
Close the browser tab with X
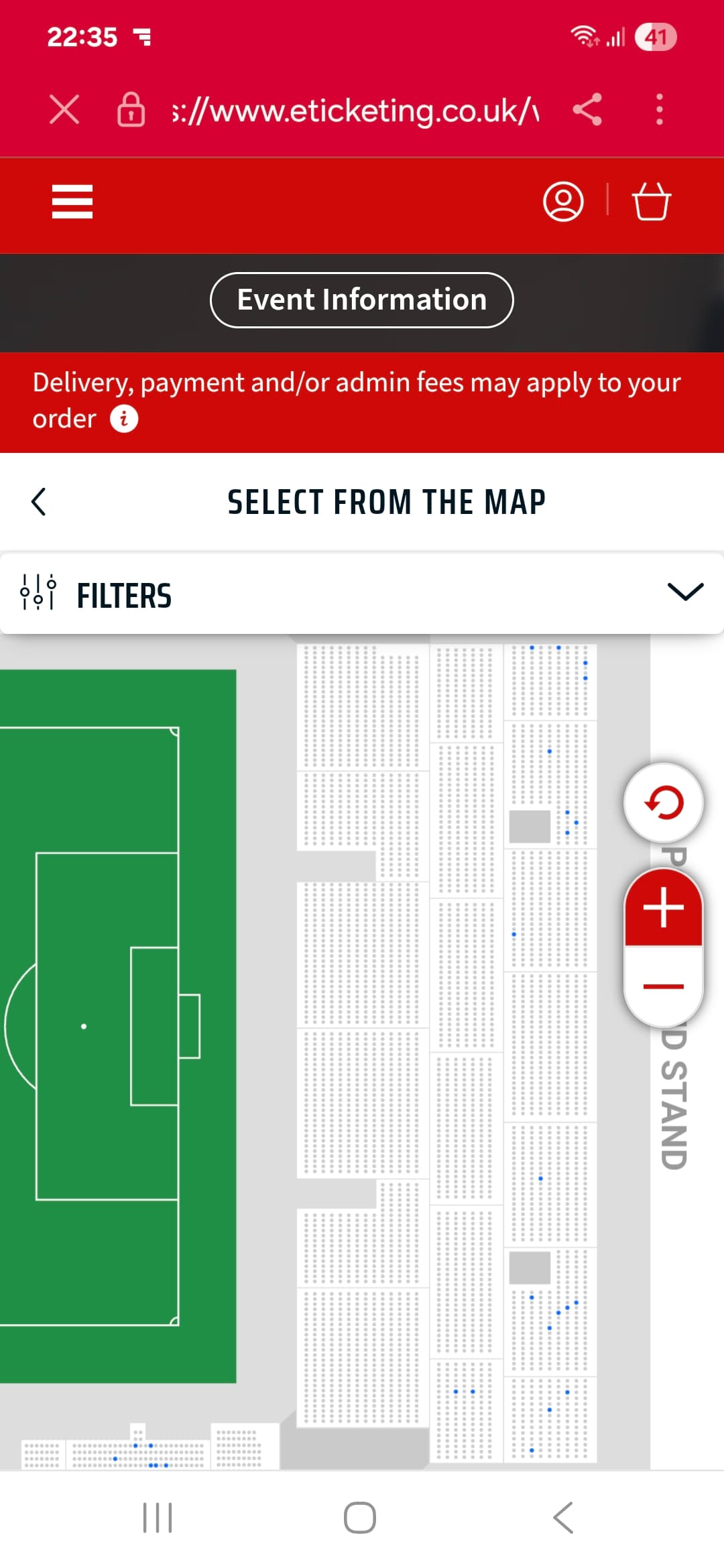[x=64, y=109]
